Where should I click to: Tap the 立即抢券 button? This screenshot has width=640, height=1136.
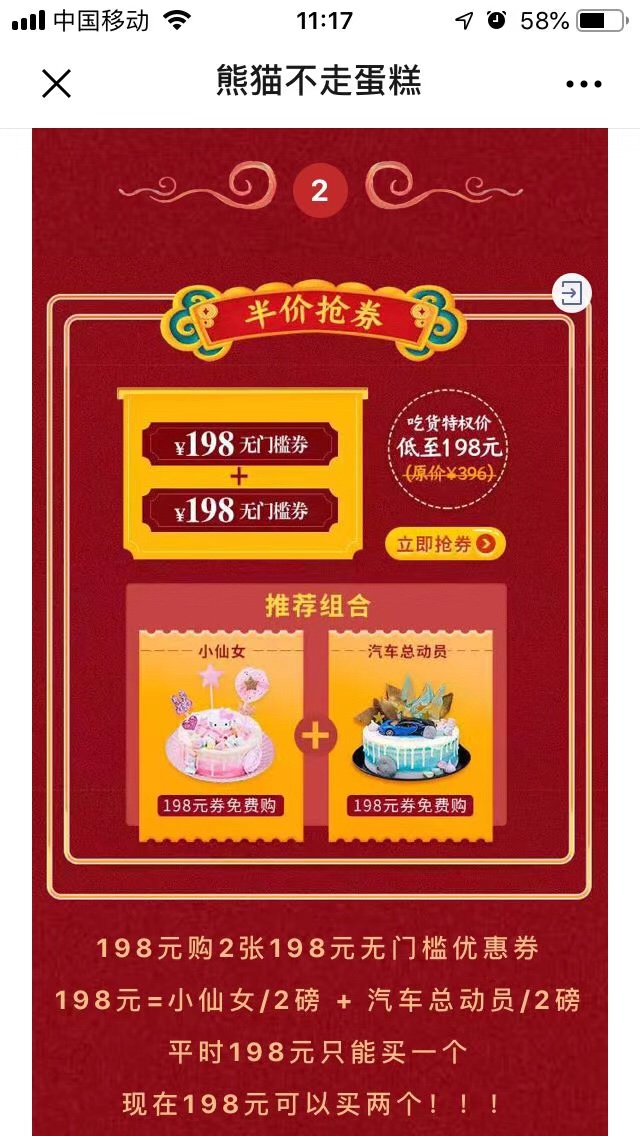(445, 544)
